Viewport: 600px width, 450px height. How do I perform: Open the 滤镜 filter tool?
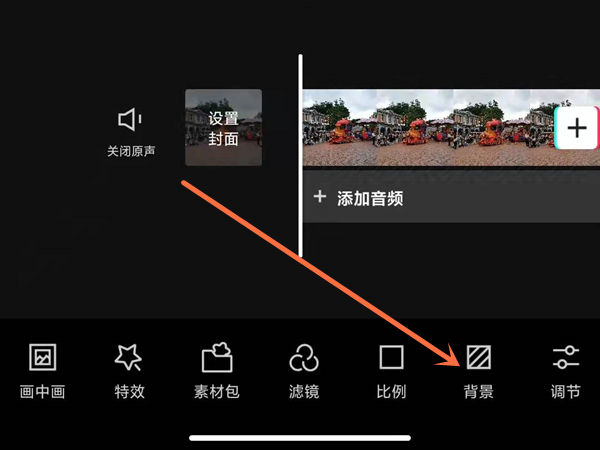303,370
